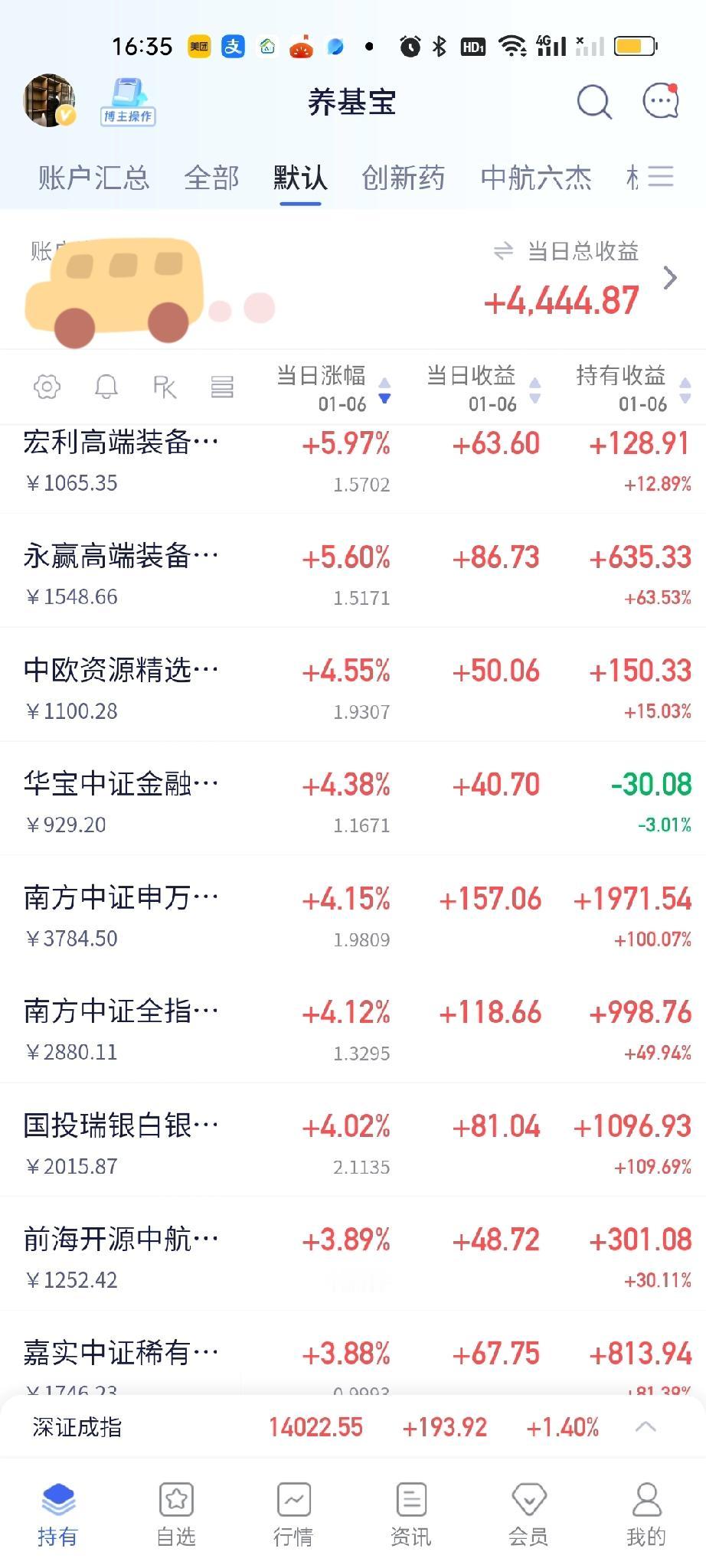The image size is (706, 1568).
Task: Open the settings gear above the fund list
Action: tap(47, 387)
